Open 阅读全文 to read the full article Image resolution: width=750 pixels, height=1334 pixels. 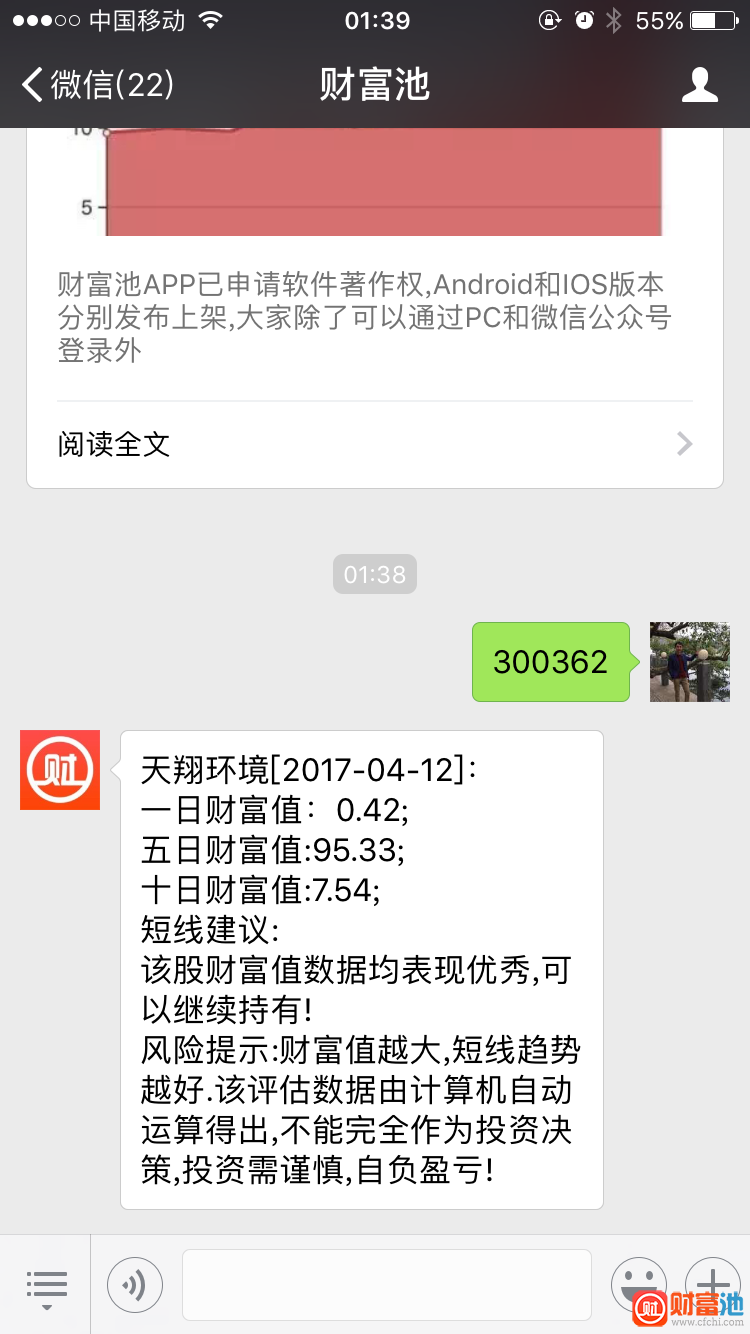(375, 444)
